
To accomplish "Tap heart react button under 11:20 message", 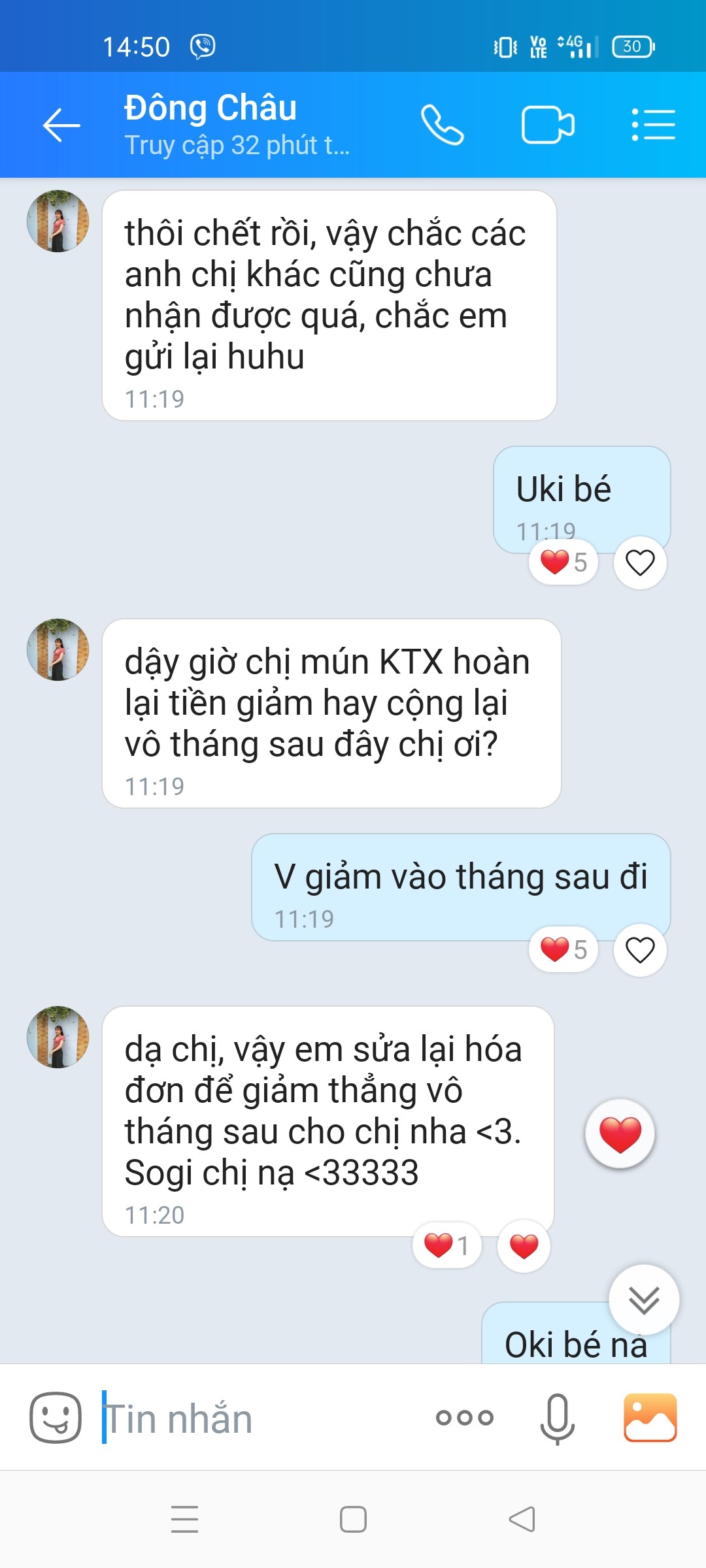I will (524, 1245).
